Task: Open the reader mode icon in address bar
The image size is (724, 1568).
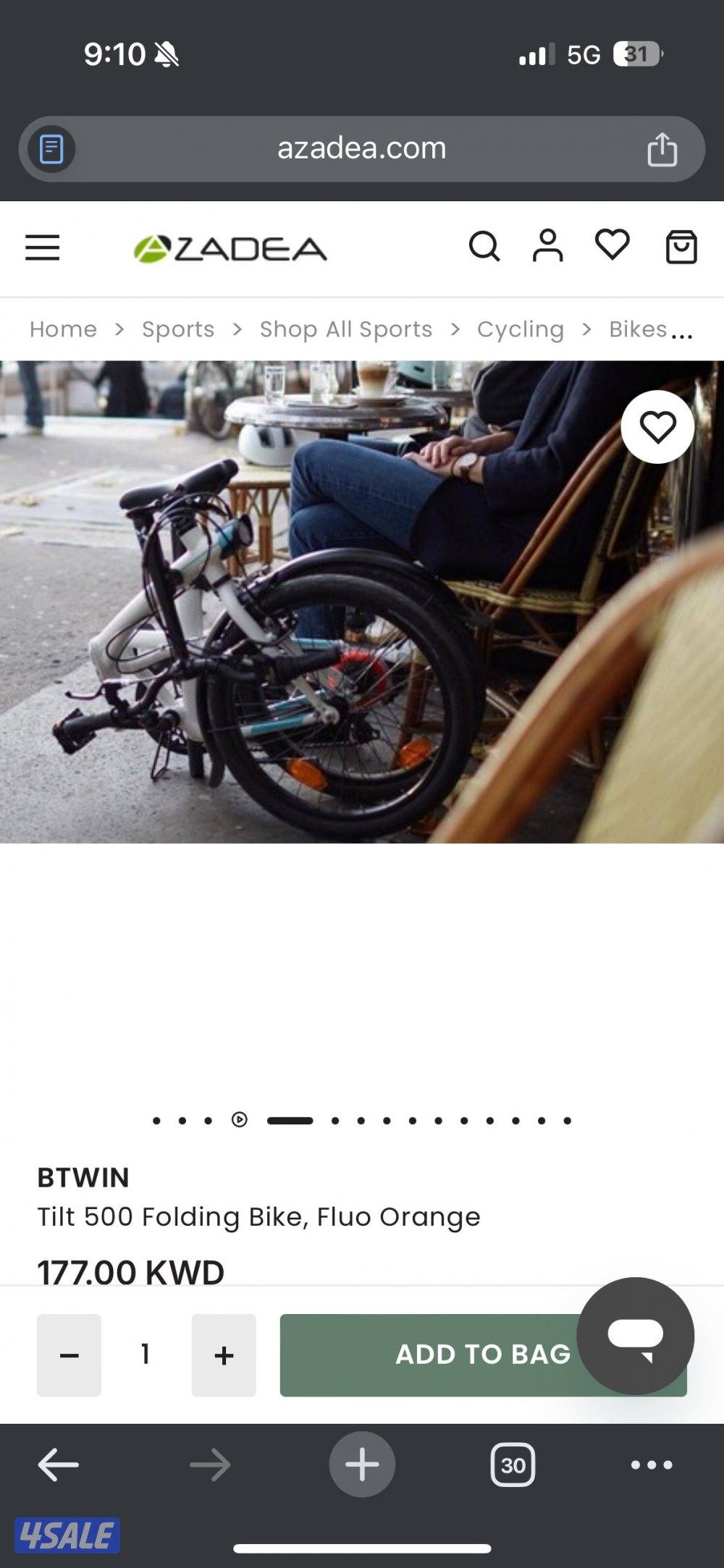Action: (51, 148)
